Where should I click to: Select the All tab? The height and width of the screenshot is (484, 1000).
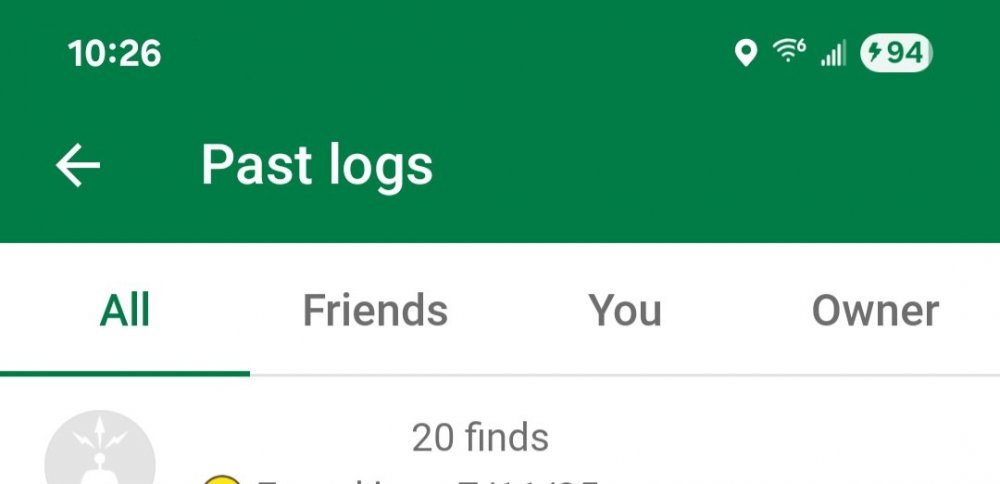[x=125, y=311]
